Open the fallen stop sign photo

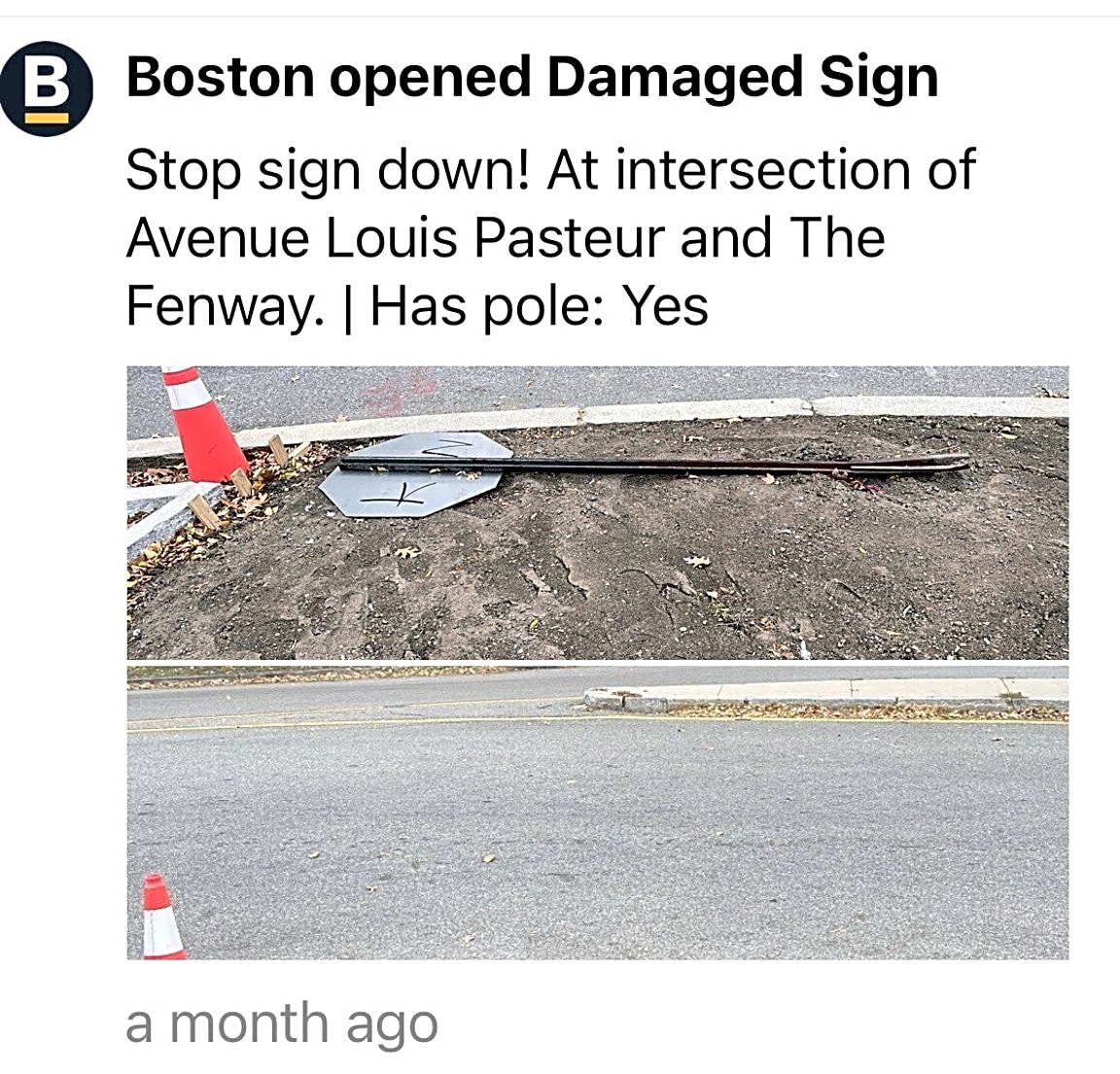(597, 512)
